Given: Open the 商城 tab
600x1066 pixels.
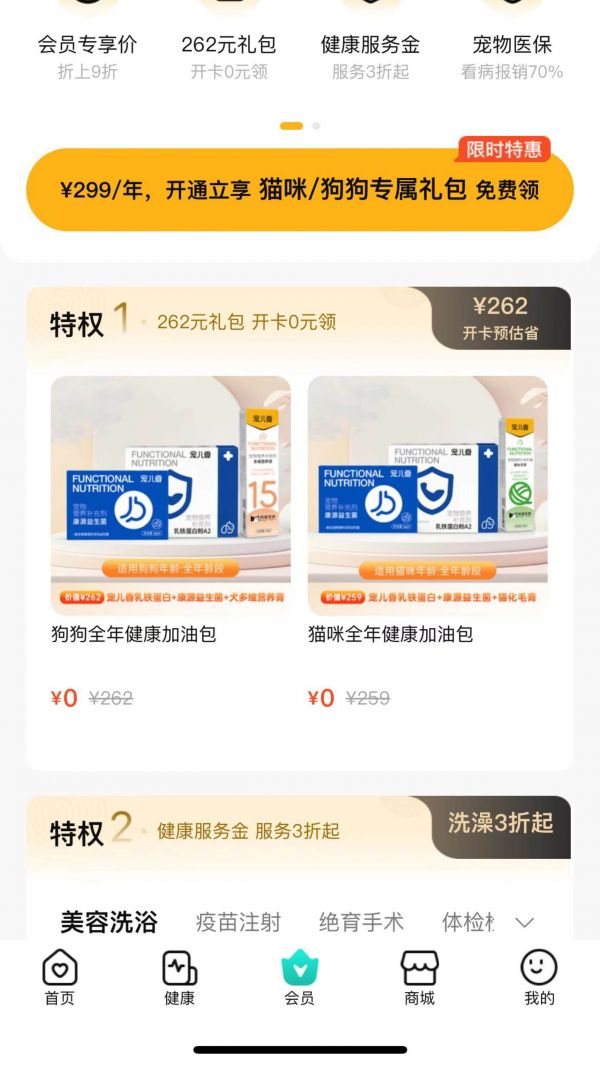Looking at the screenshot, I should (420, 977).
